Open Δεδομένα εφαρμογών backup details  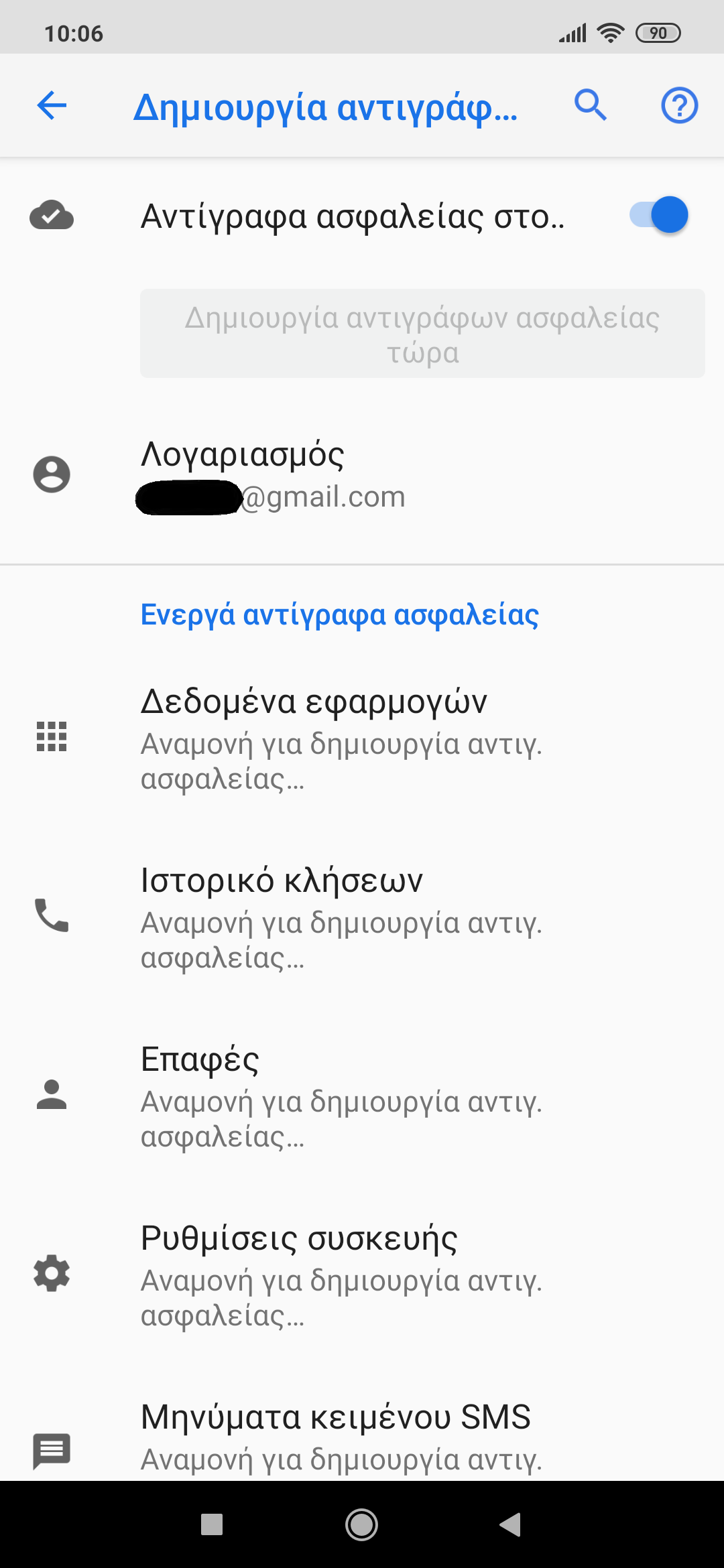point(362,737)
